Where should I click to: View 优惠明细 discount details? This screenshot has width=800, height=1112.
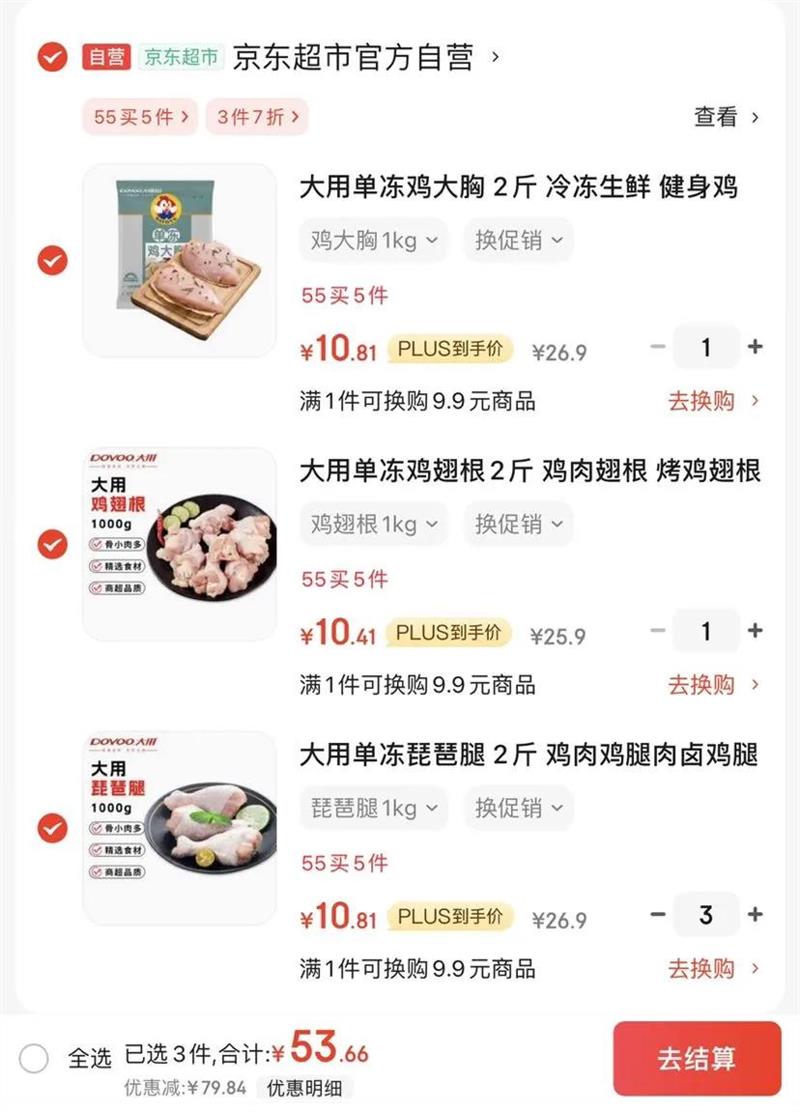[x=304, y=1088]
